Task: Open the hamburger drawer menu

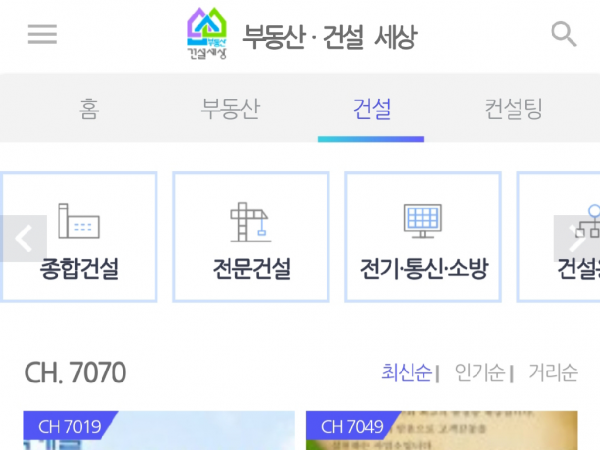Action: (x=42, y=35)
